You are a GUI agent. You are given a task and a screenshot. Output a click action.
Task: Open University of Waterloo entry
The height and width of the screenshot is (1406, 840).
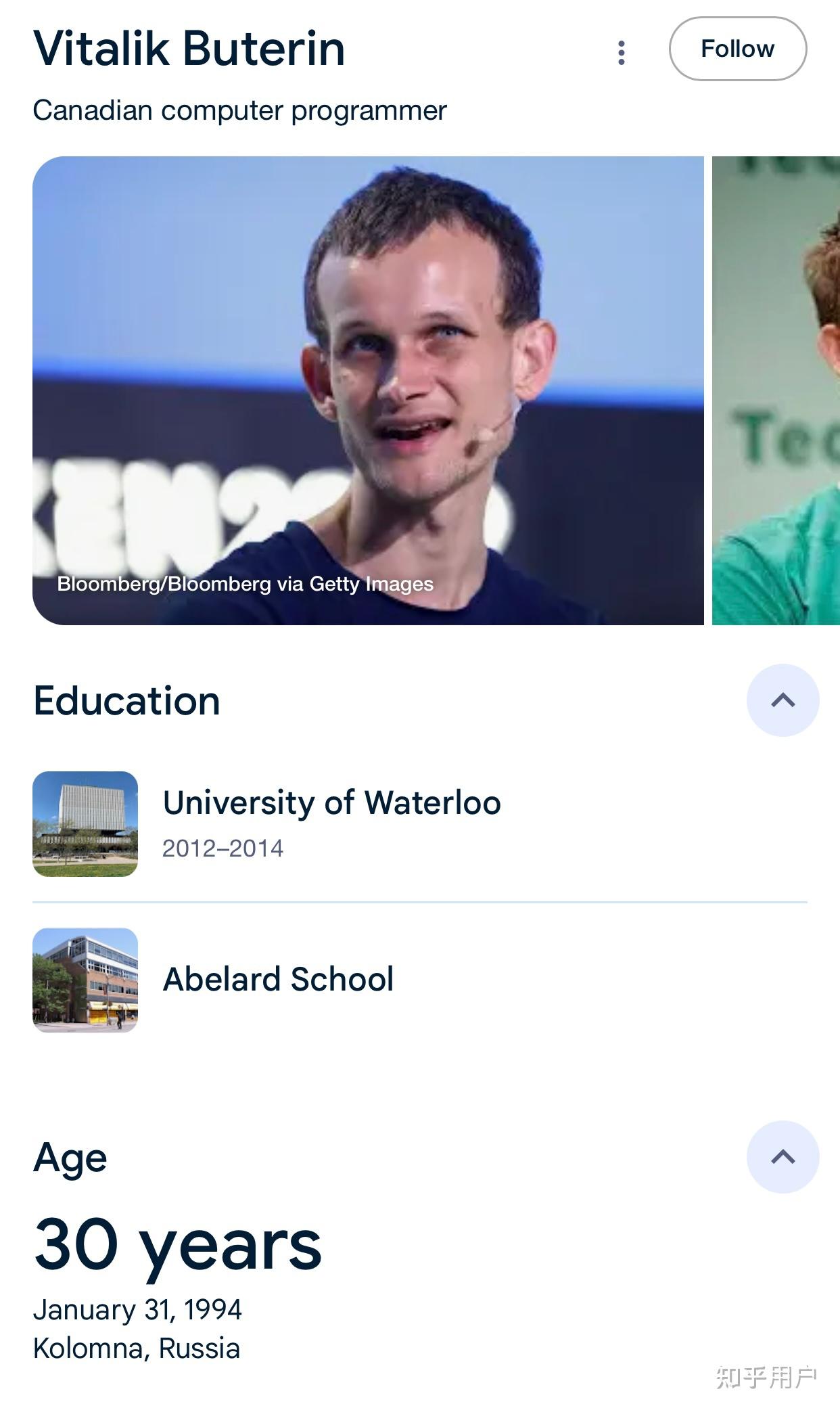[x=331, y=803]
